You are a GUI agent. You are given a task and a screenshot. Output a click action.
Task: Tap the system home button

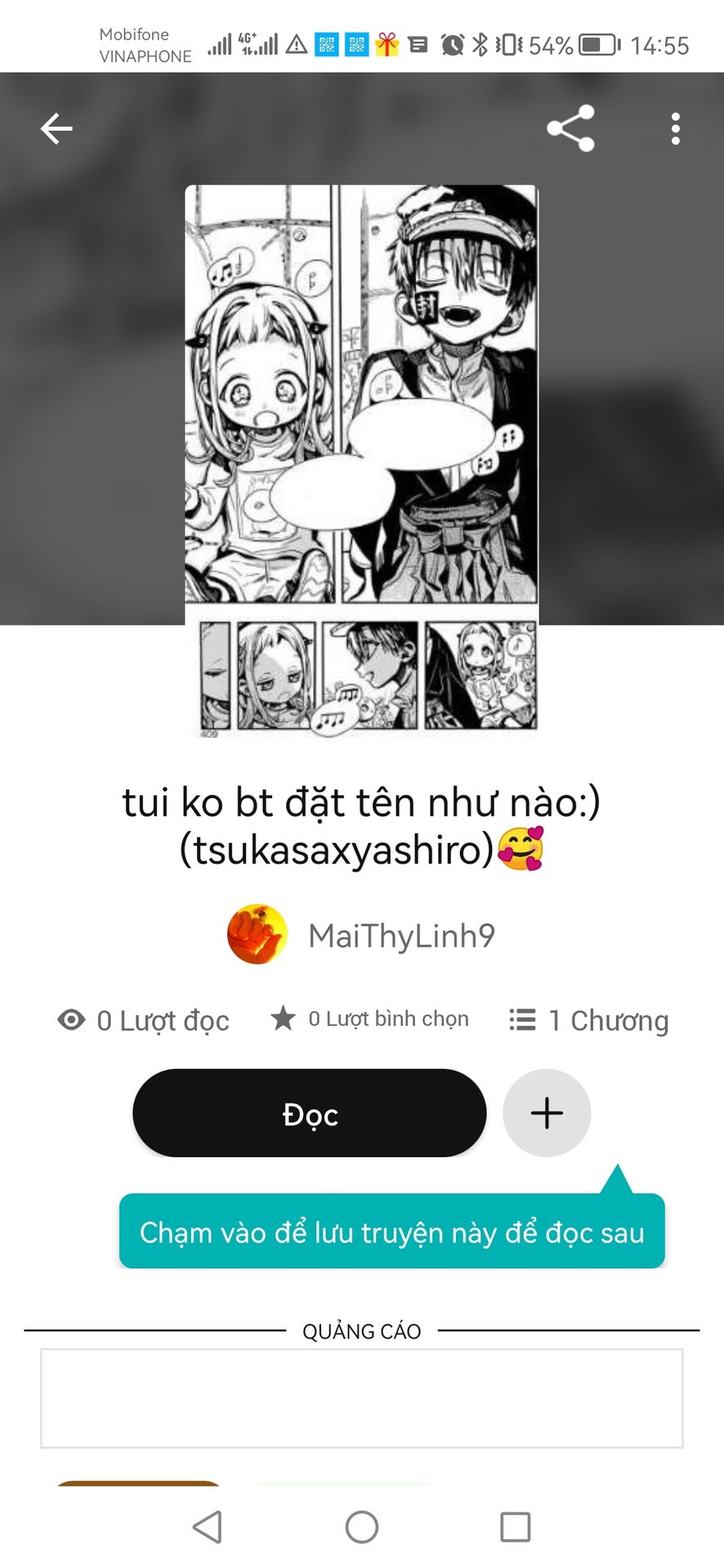[x=361, y=1526]
